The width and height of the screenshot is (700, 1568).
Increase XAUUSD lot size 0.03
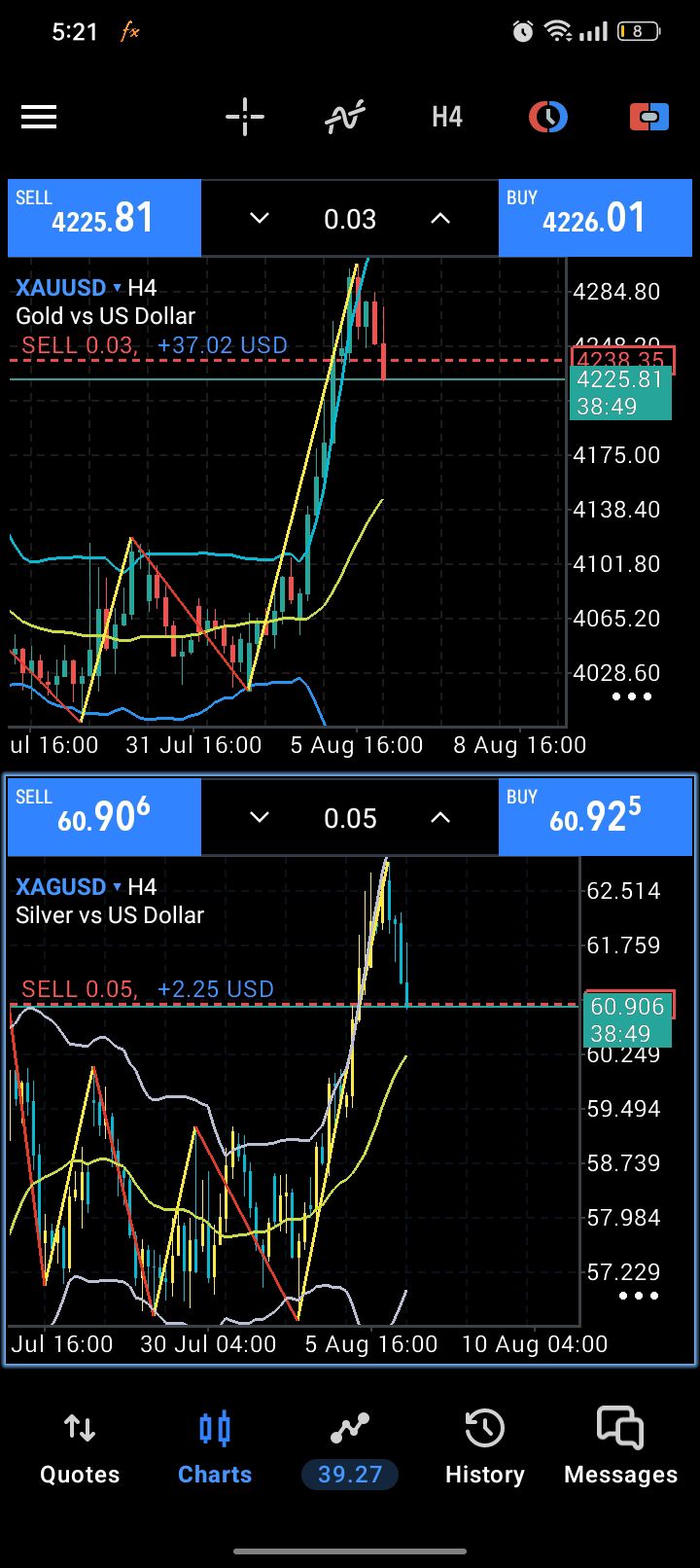(440, 219)
